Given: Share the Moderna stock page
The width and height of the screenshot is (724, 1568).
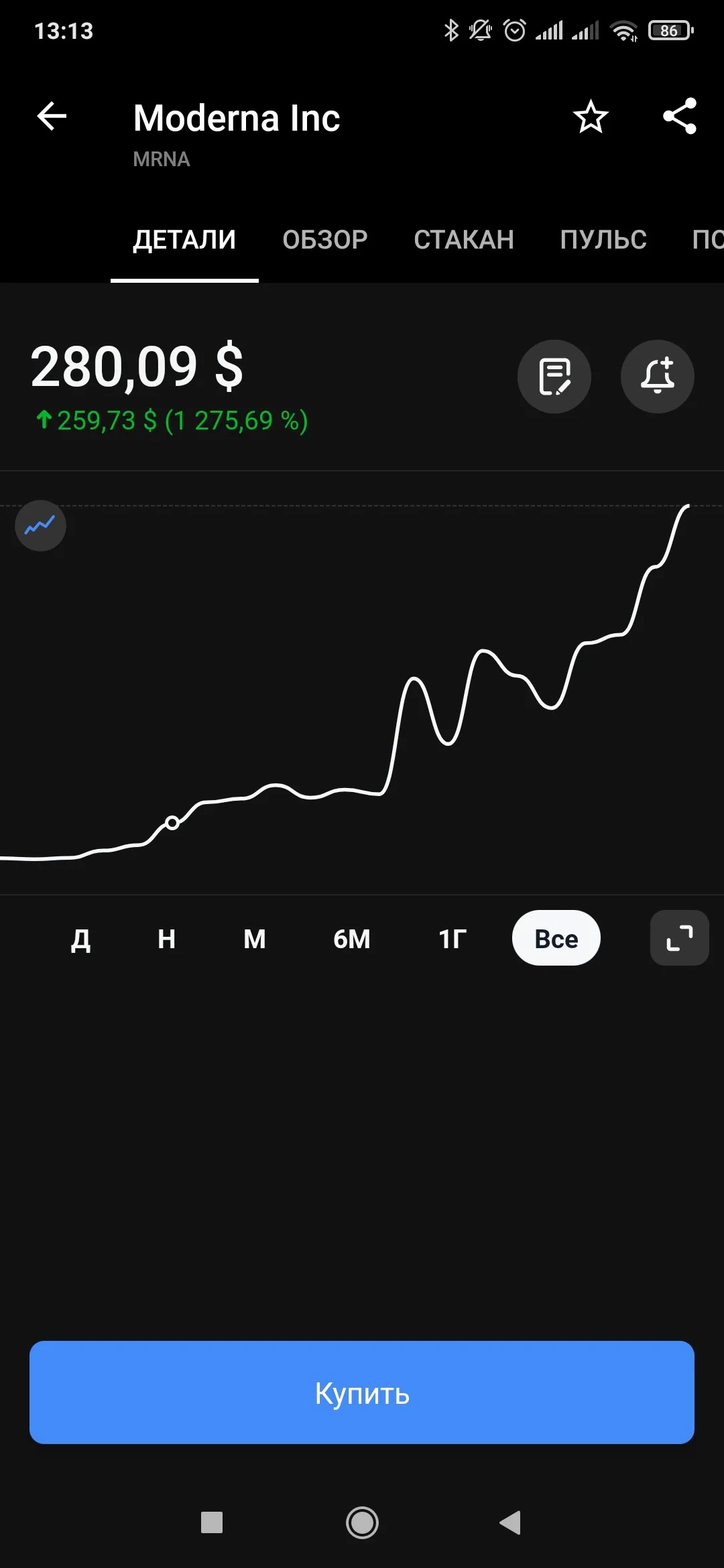Looking at the screenshot, I should click(680, 117).
